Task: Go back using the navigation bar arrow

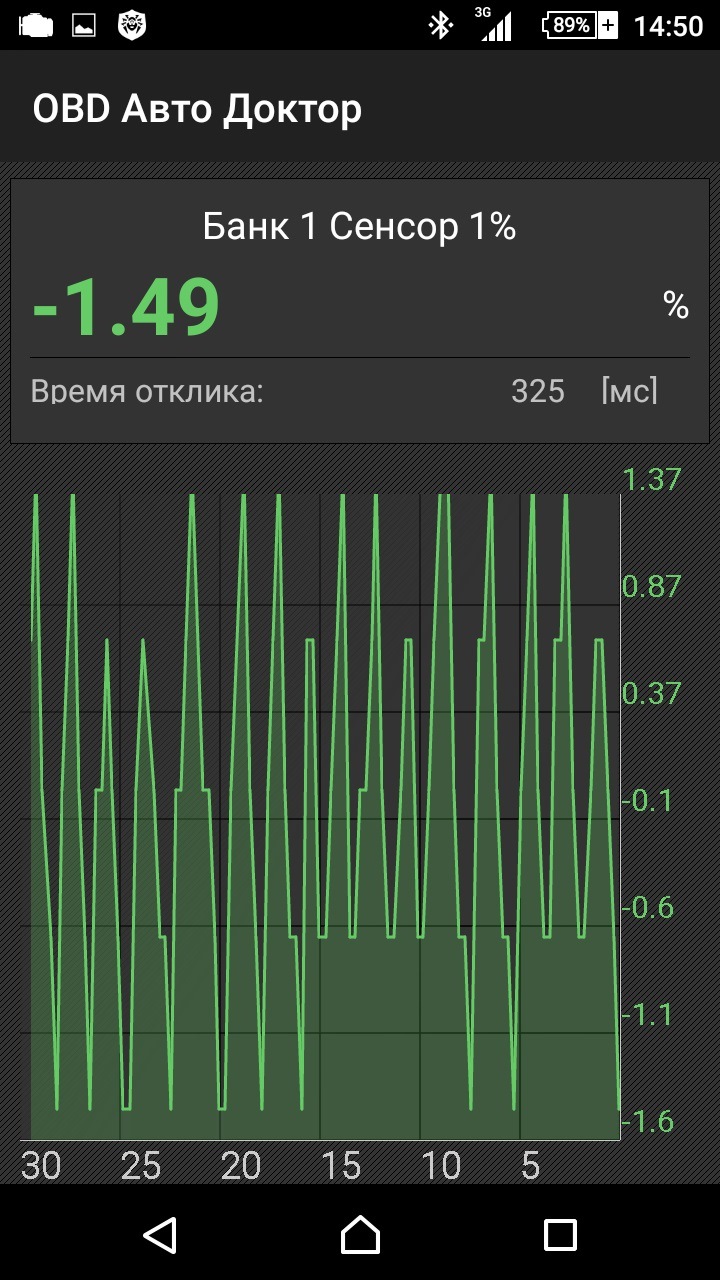Action: tap(160, 1234)
